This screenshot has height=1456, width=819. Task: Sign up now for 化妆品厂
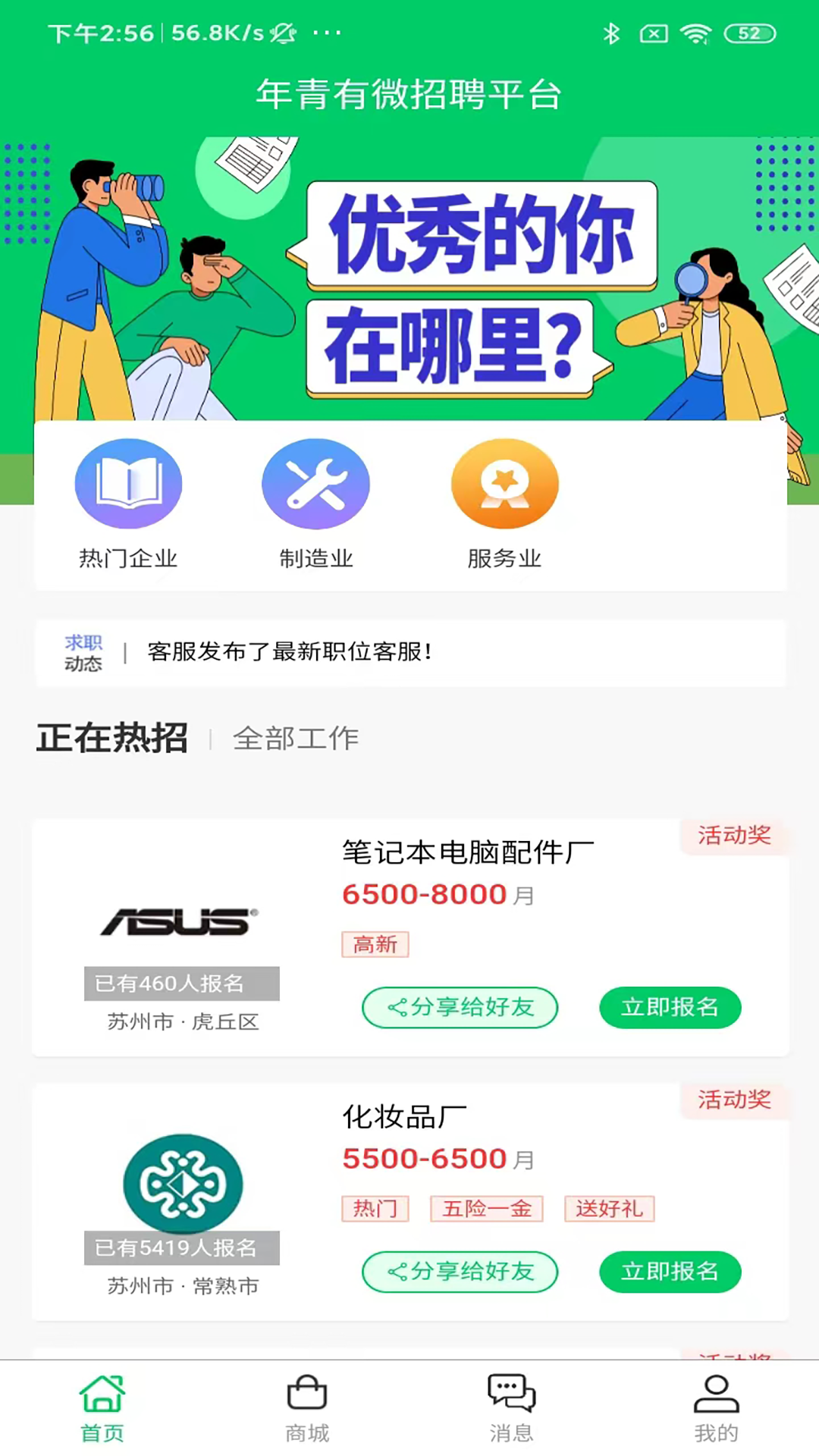670,1272
